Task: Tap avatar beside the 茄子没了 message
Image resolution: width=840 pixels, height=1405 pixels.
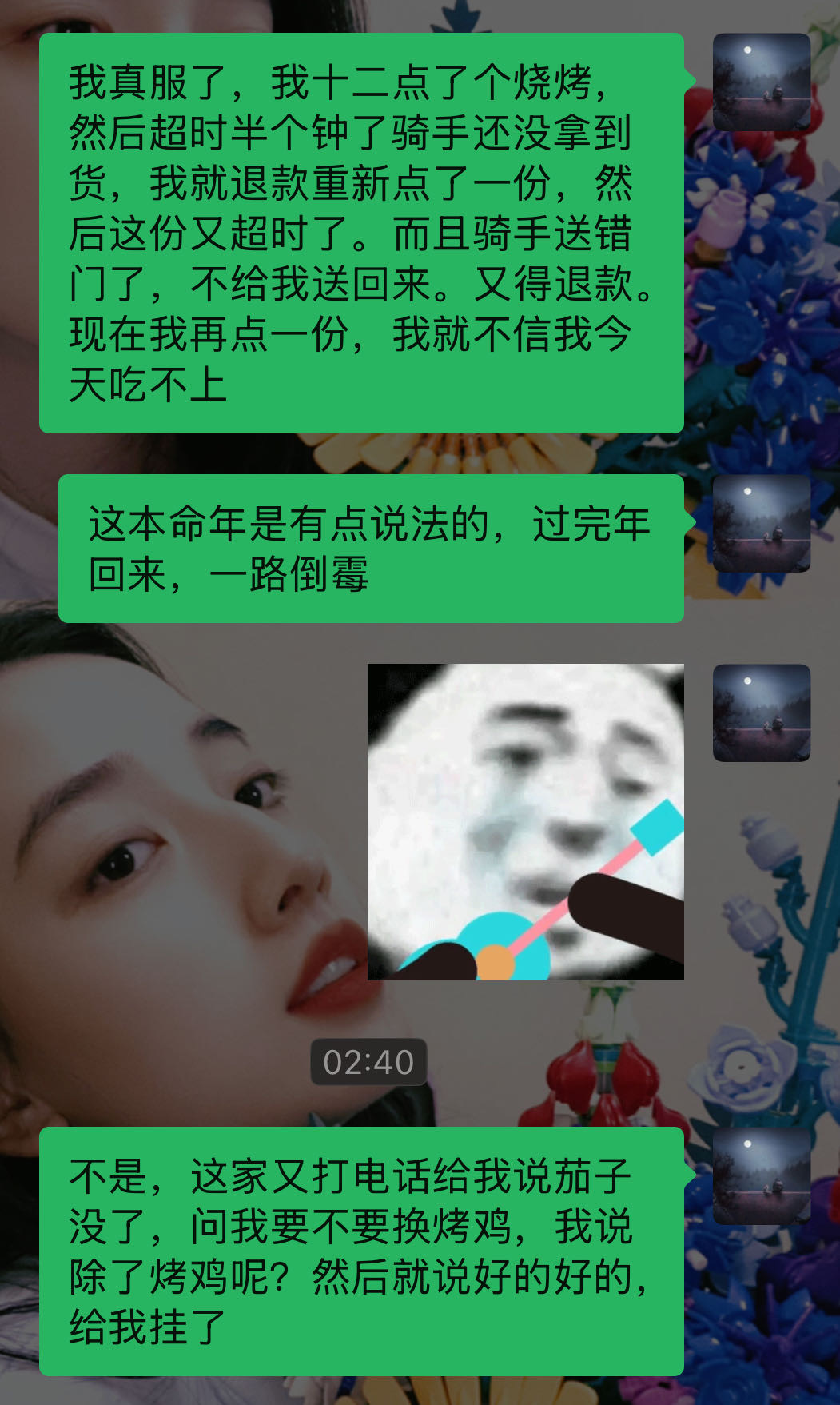Action: point(761,1176)
